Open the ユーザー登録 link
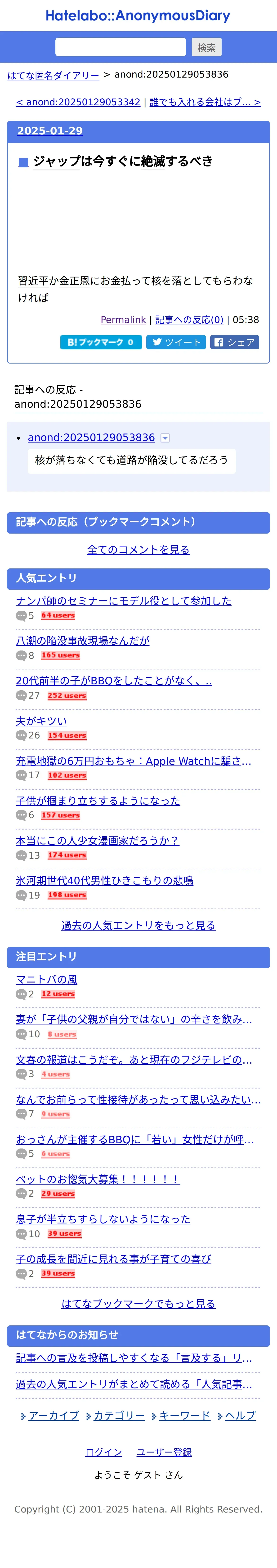Screen dimensions: 277x1568 pyautogui.click(x=164, y=1452)
